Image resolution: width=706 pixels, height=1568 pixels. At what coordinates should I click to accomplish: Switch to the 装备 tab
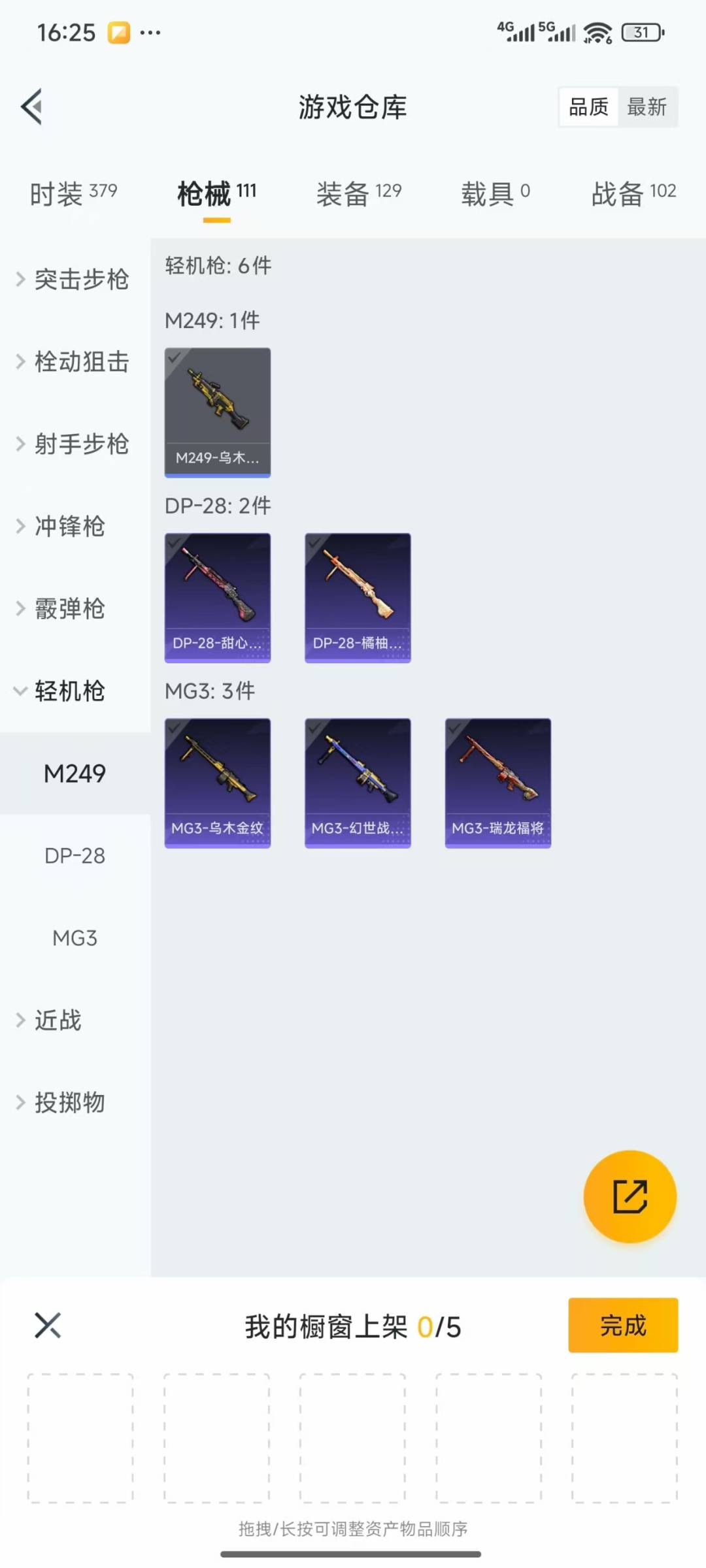(358, 193)
